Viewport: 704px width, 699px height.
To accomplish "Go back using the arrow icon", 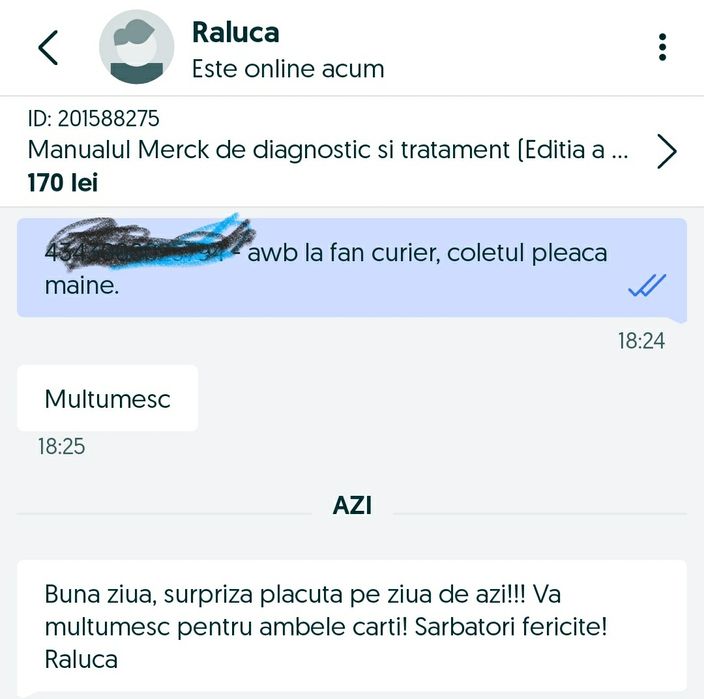I will (x=48, y=48).
